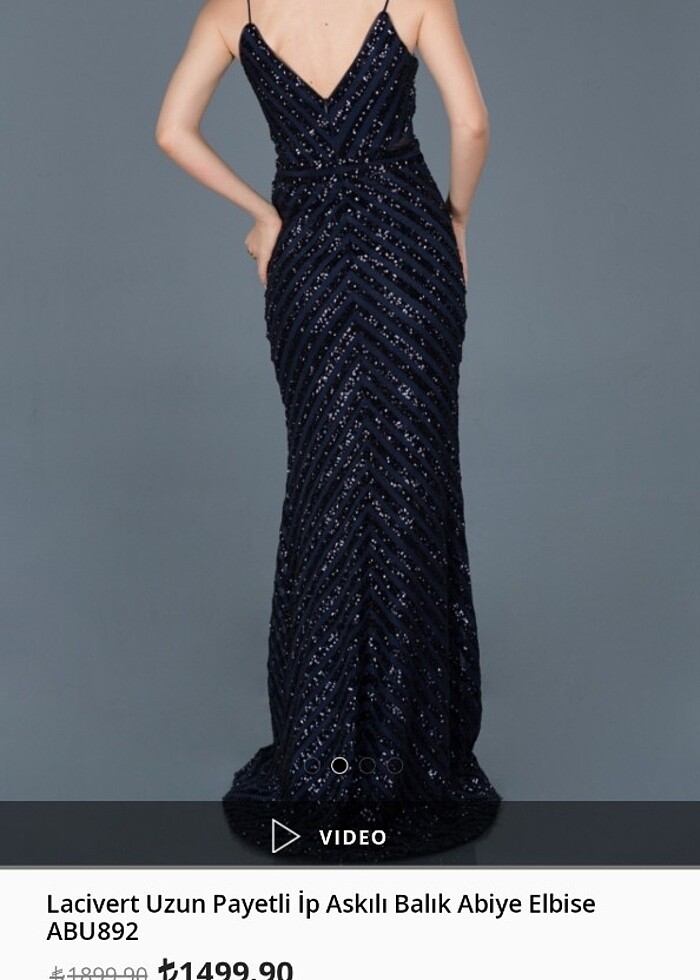Open the dress photo in full view
This screenshot has width=700, height=980.
(x=350, y=400)
